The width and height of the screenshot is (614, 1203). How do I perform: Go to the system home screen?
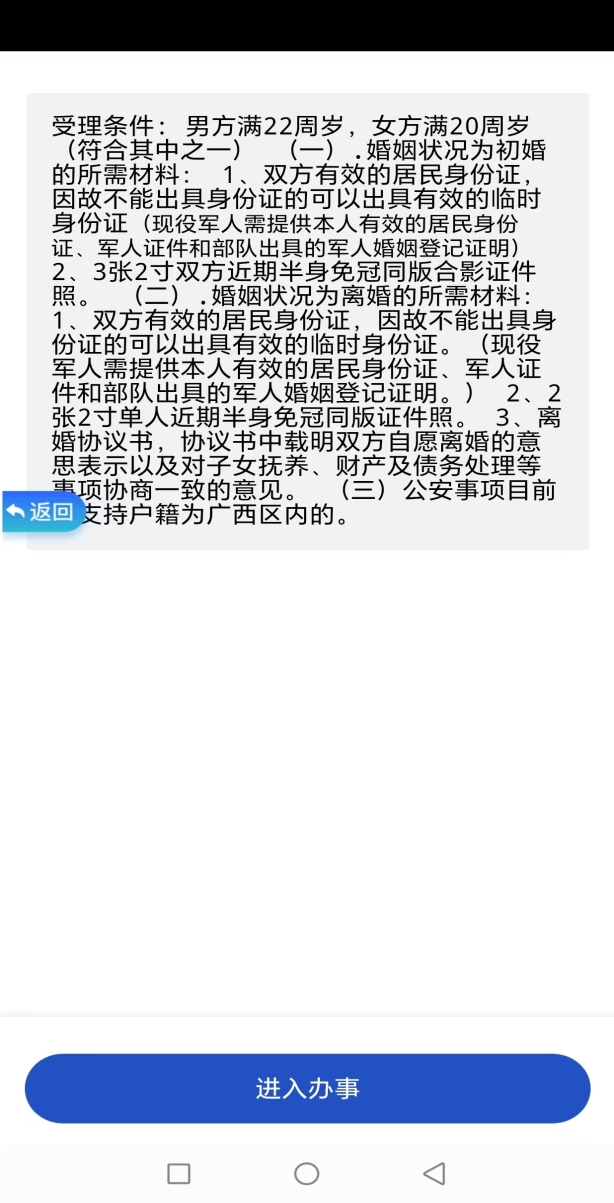(x=307, y=1173)
